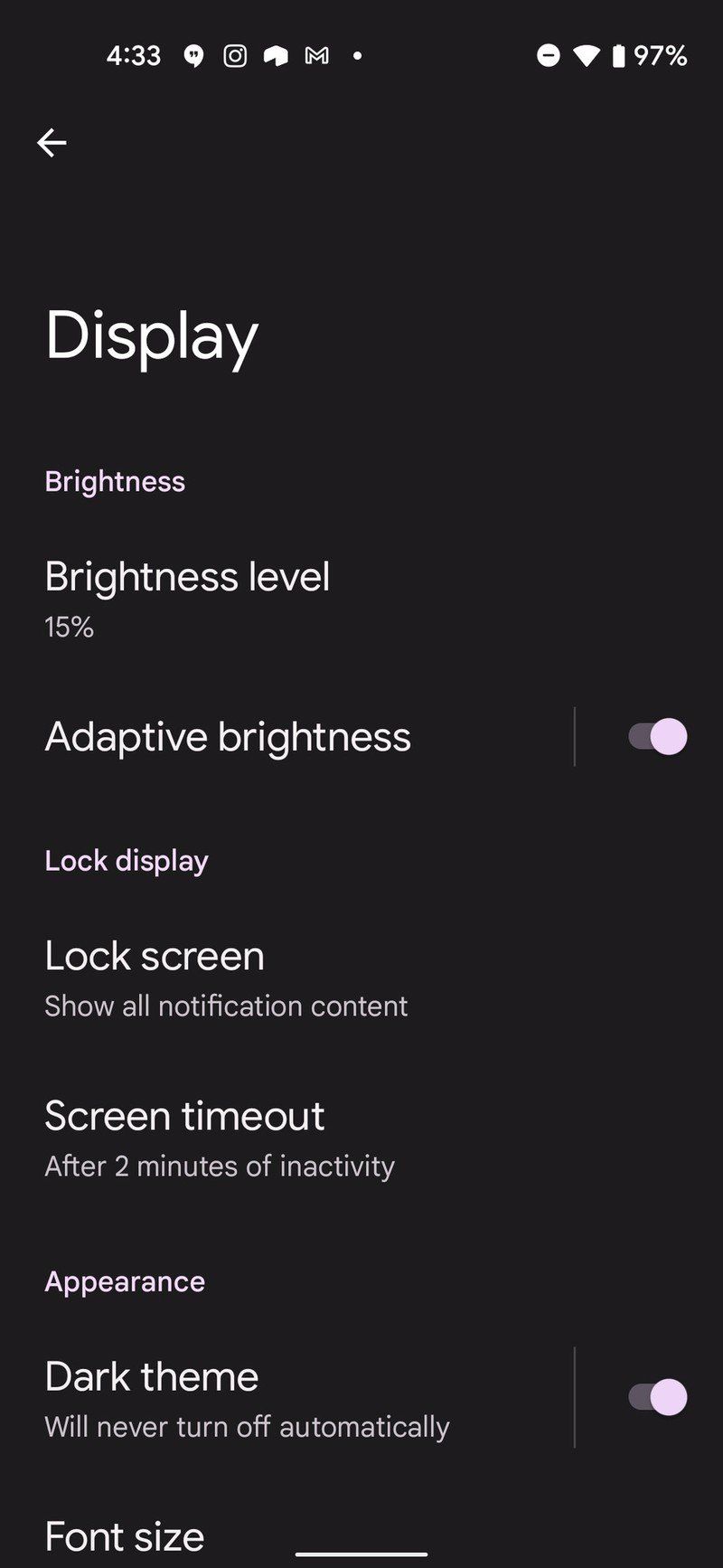Tap the battery status icon

coord(618,55)
